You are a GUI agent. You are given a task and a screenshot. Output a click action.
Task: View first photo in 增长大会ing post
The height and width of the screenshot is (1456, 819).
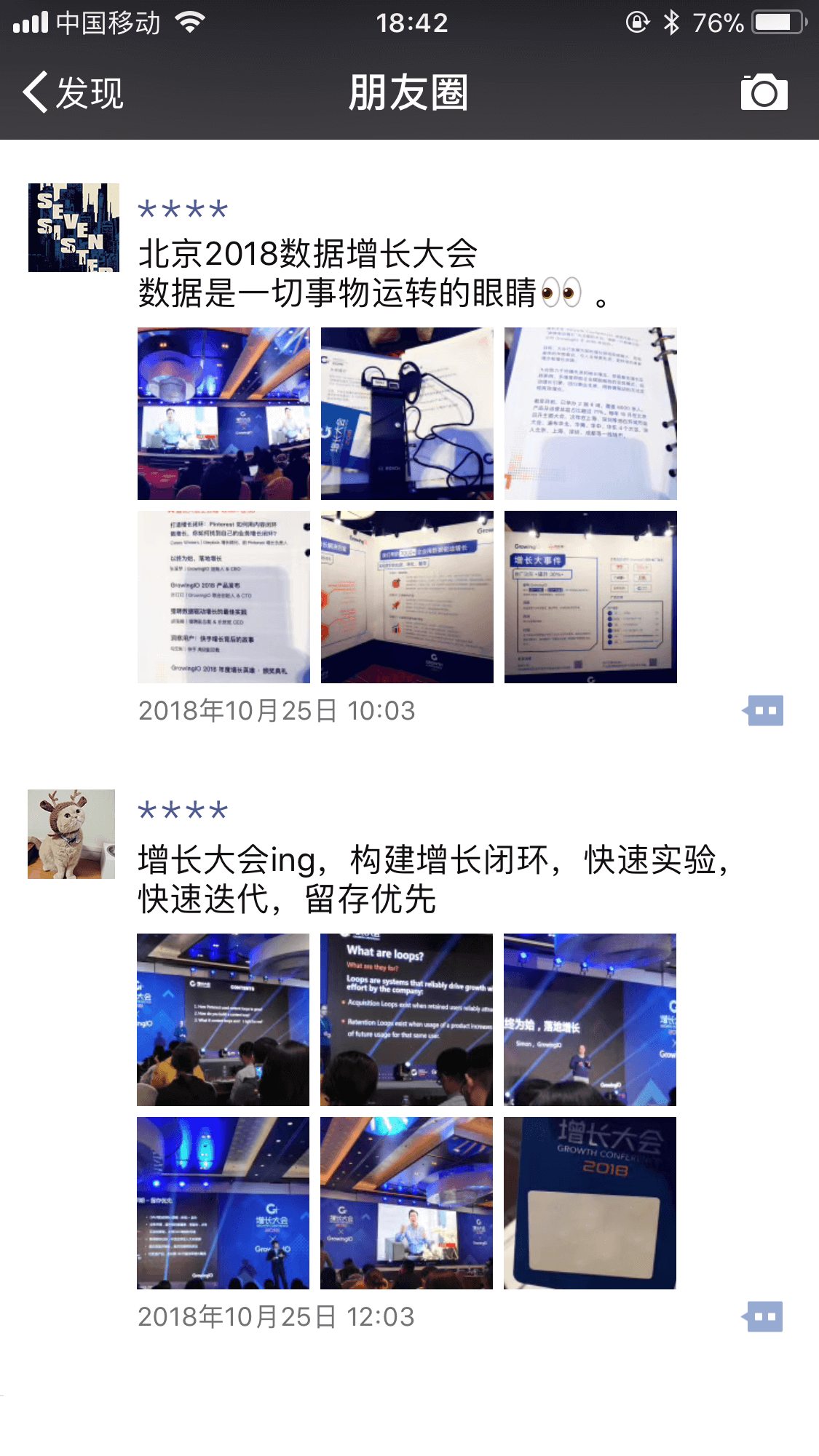223,1019
